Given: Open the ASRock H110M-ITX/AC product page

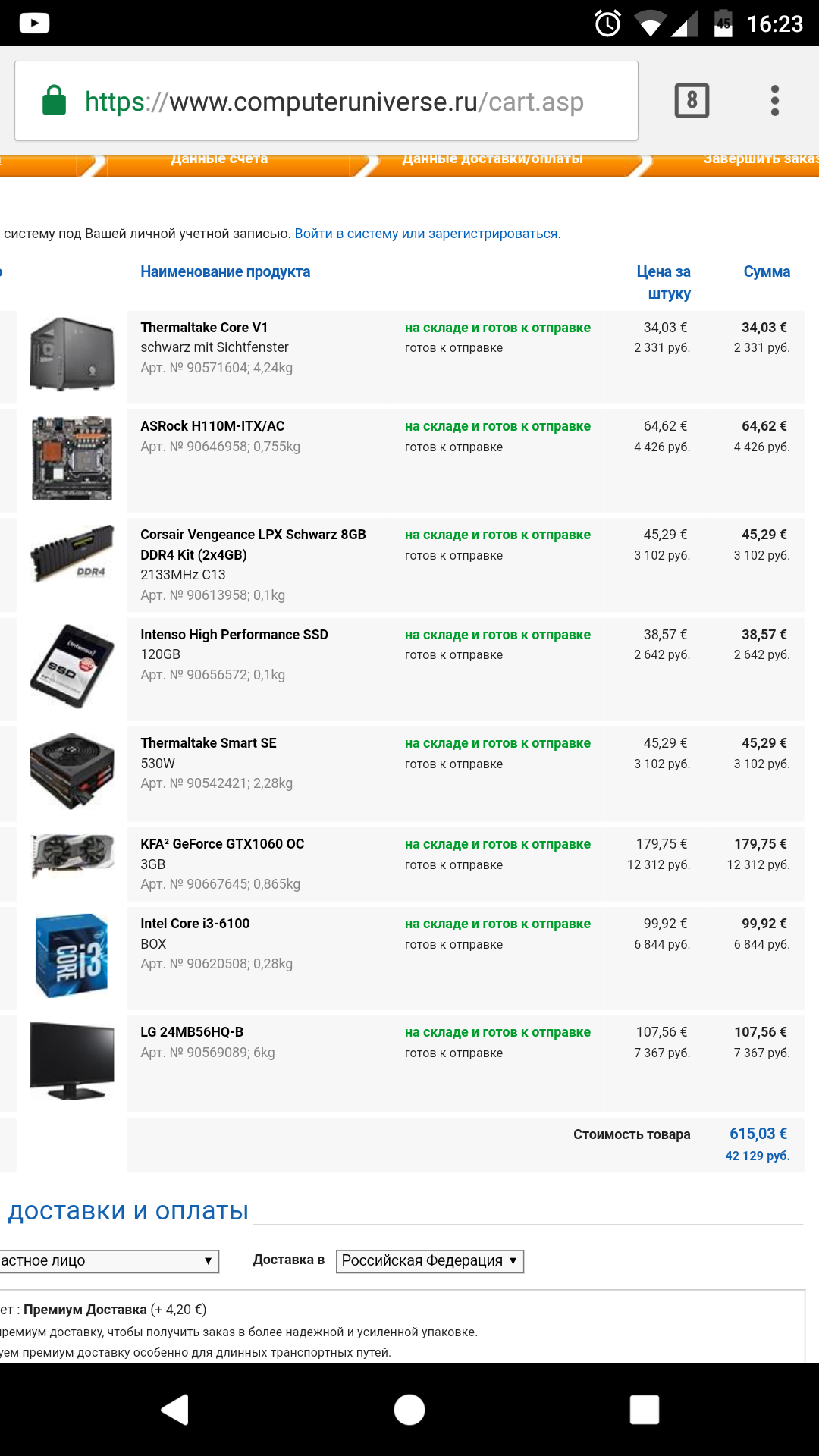Looking at the screenshot, I should point(212,426).
